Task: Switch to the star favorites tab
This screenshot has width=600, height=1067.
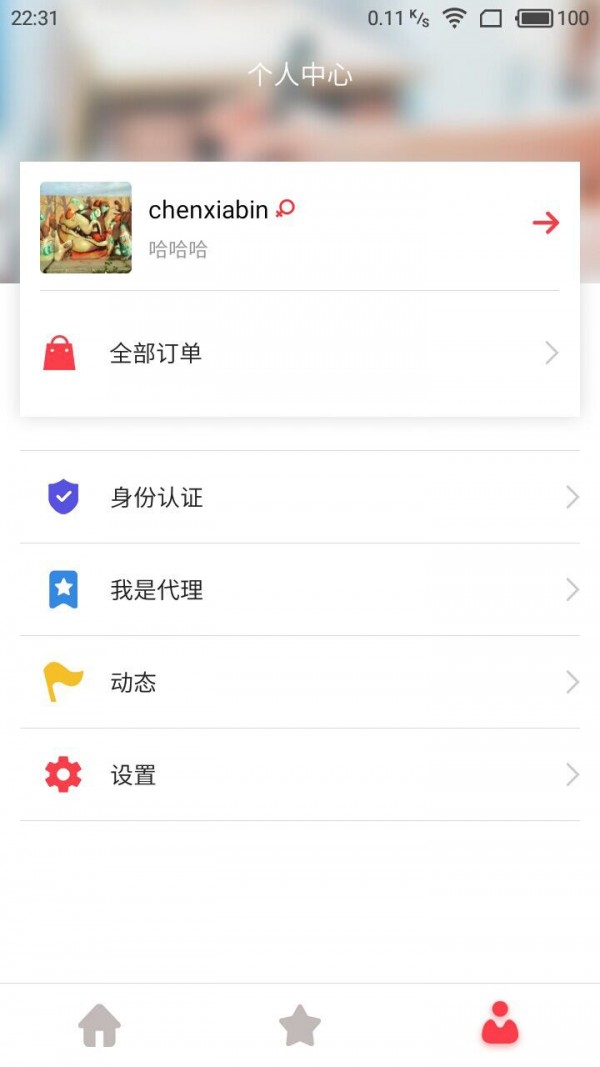Action: click(299, 1026)
